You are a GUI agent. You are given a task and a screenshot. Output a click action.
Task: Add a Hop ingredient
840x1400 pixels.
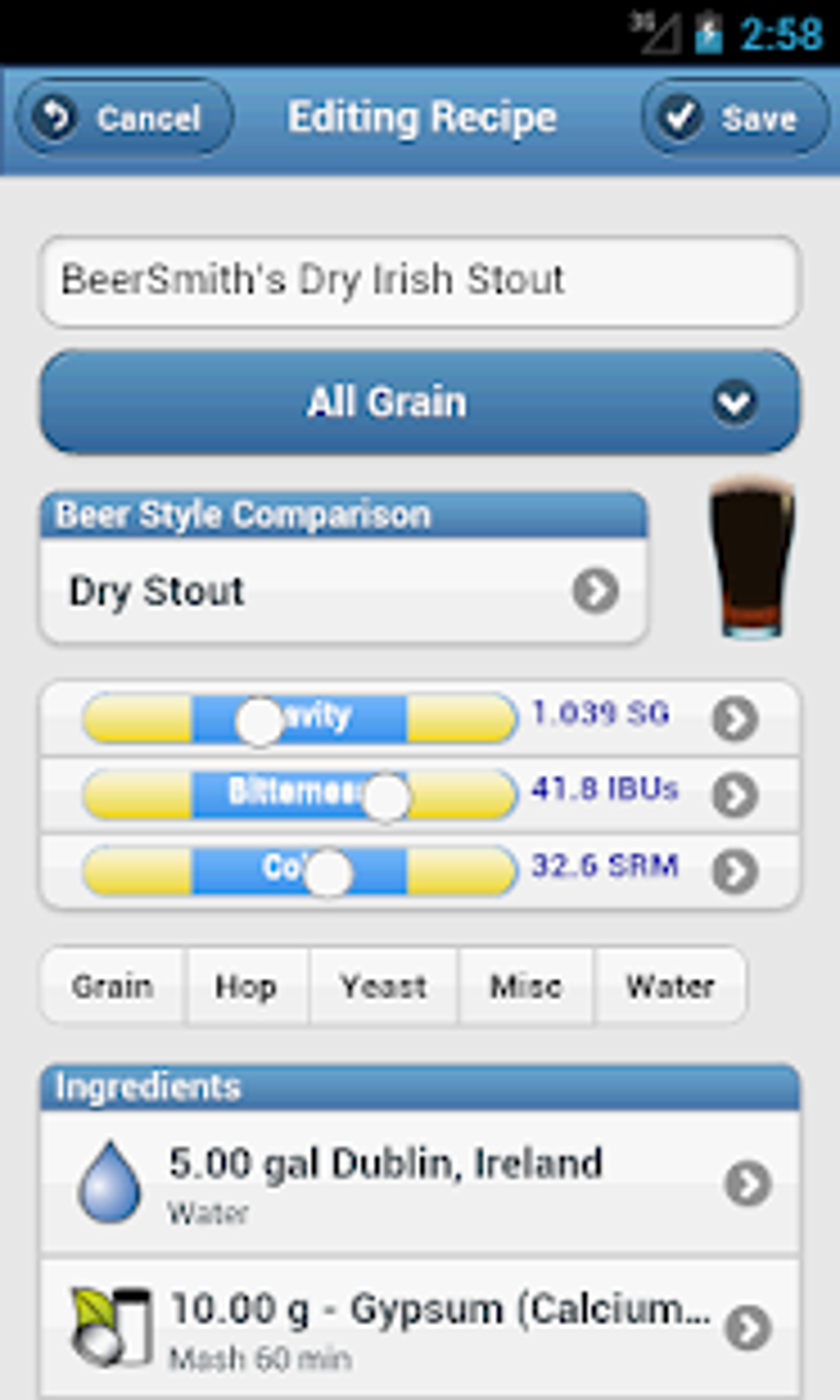pyautogui.click(x=246, y=986)
